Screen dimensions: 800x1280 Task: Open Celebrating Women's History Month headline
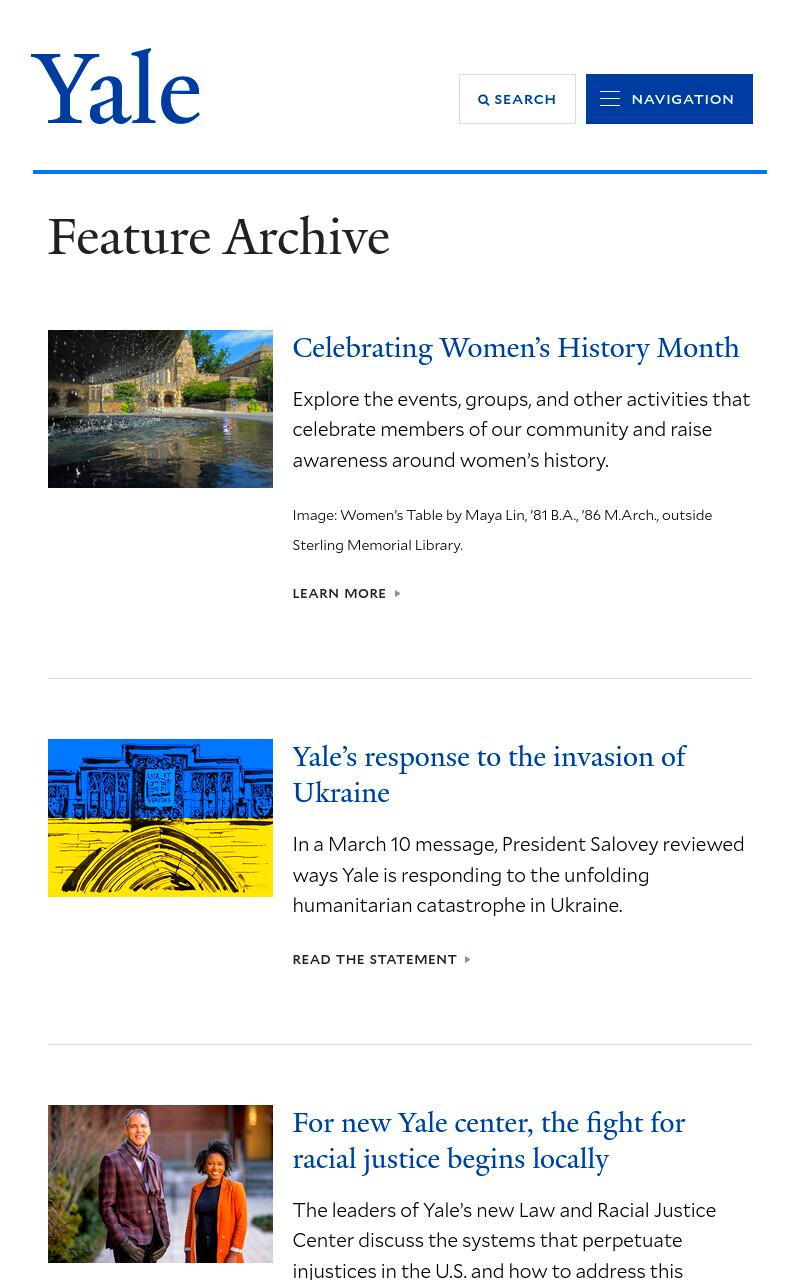(x=516, y=348)
